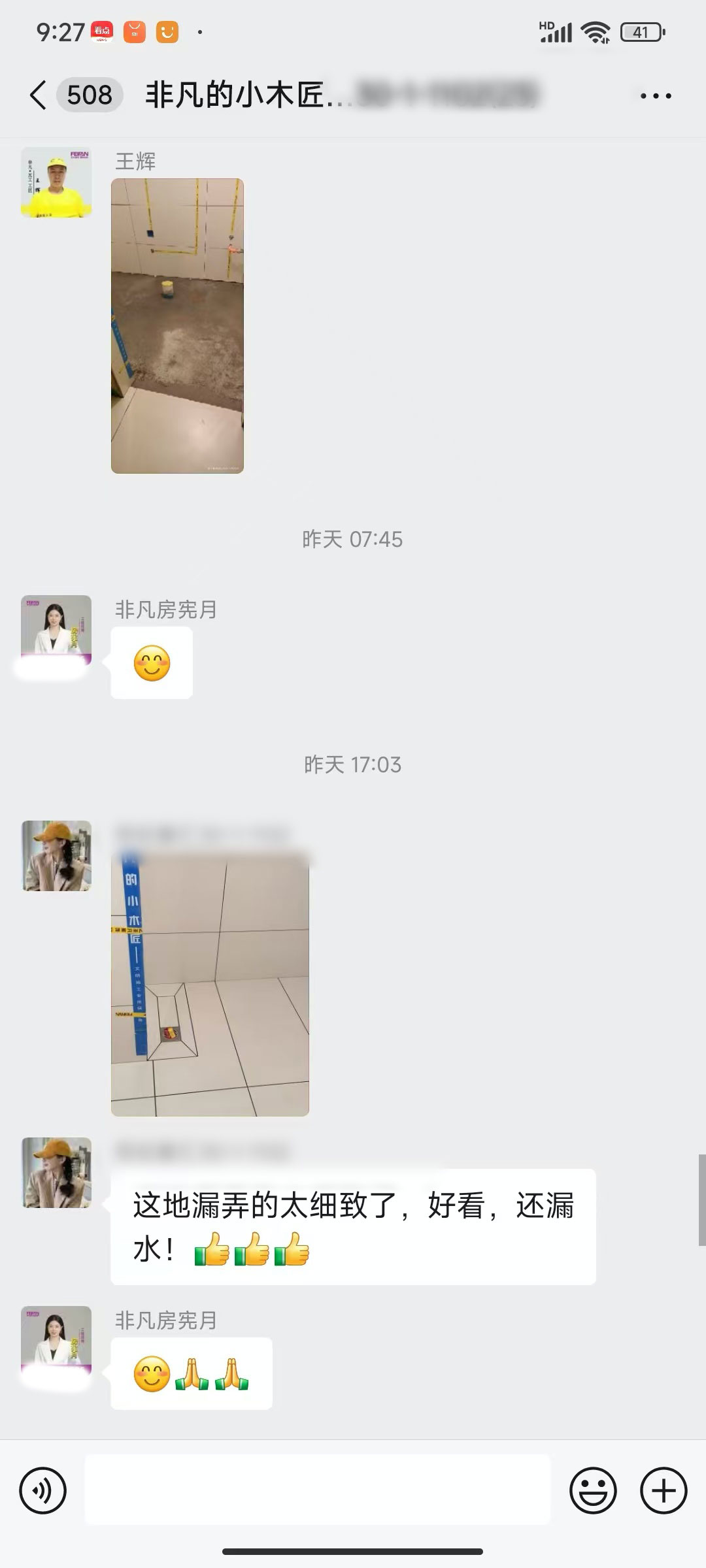View the floor drain tile photo
The height and width of the screenshot is (1568, 706).
(x=210, y=985)
